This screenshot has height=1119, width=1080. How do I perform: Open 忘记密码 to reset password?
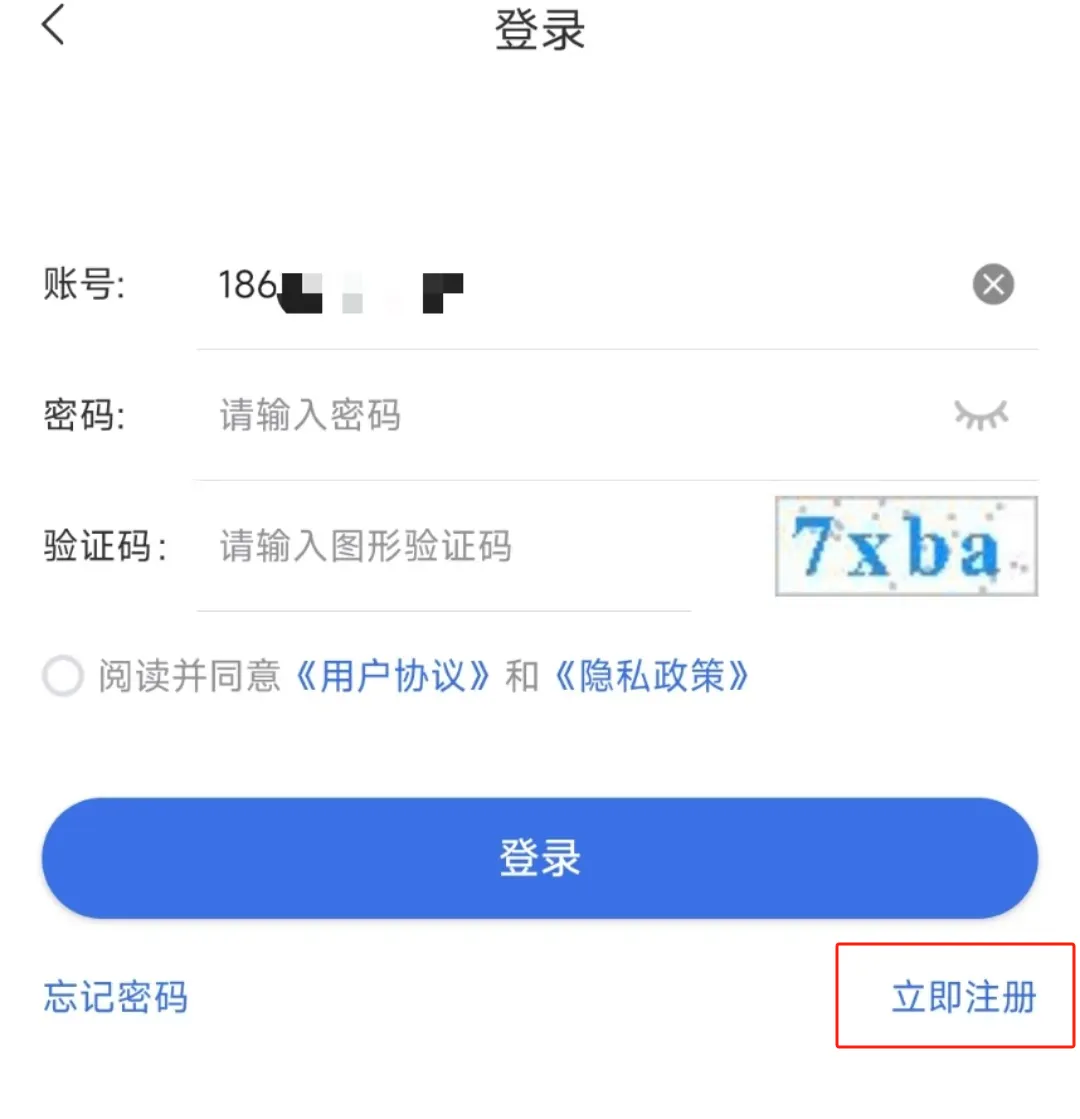[x=116, y=997]
